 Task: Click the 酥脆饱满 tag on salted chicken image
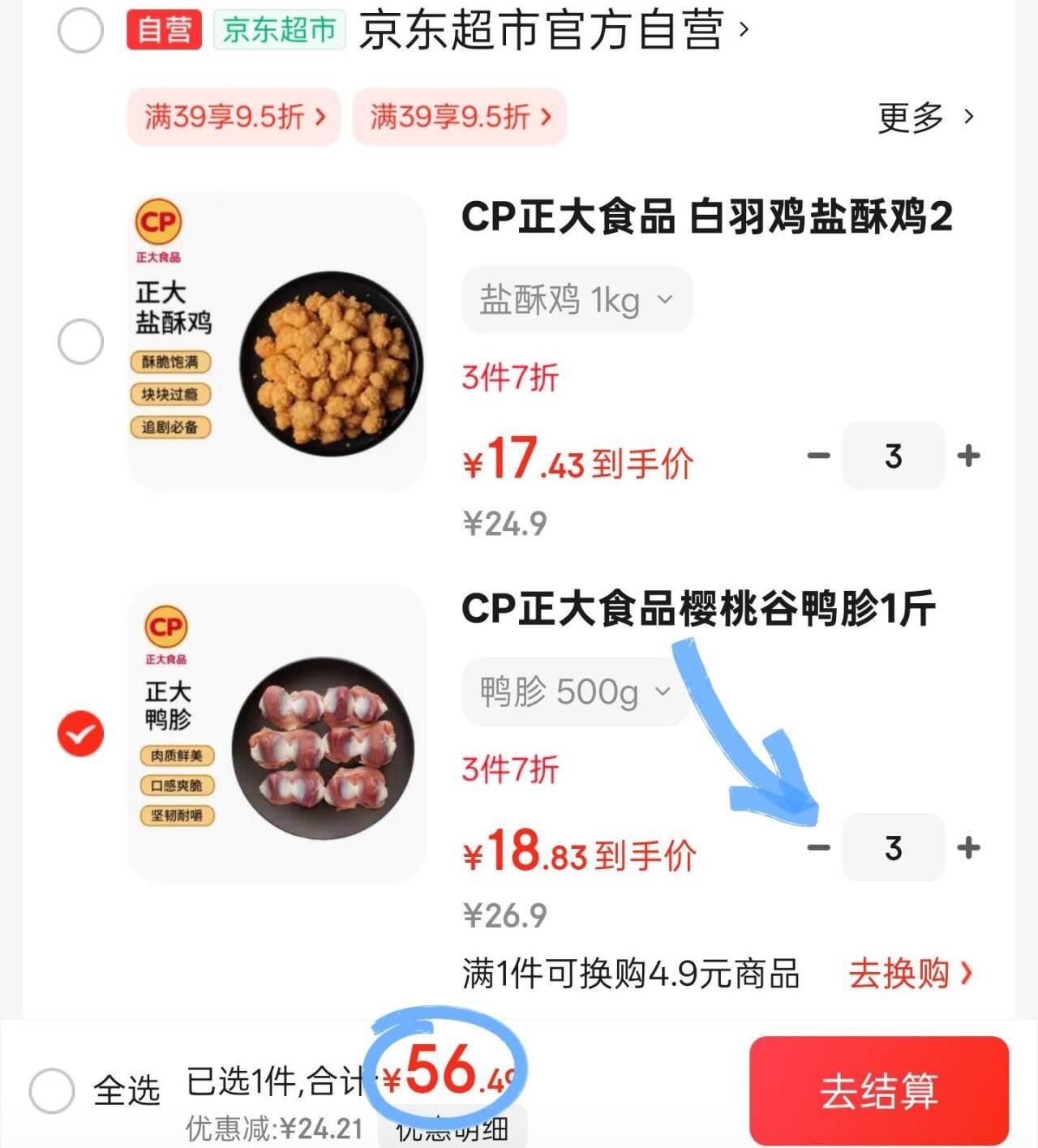tap(170, 362)
